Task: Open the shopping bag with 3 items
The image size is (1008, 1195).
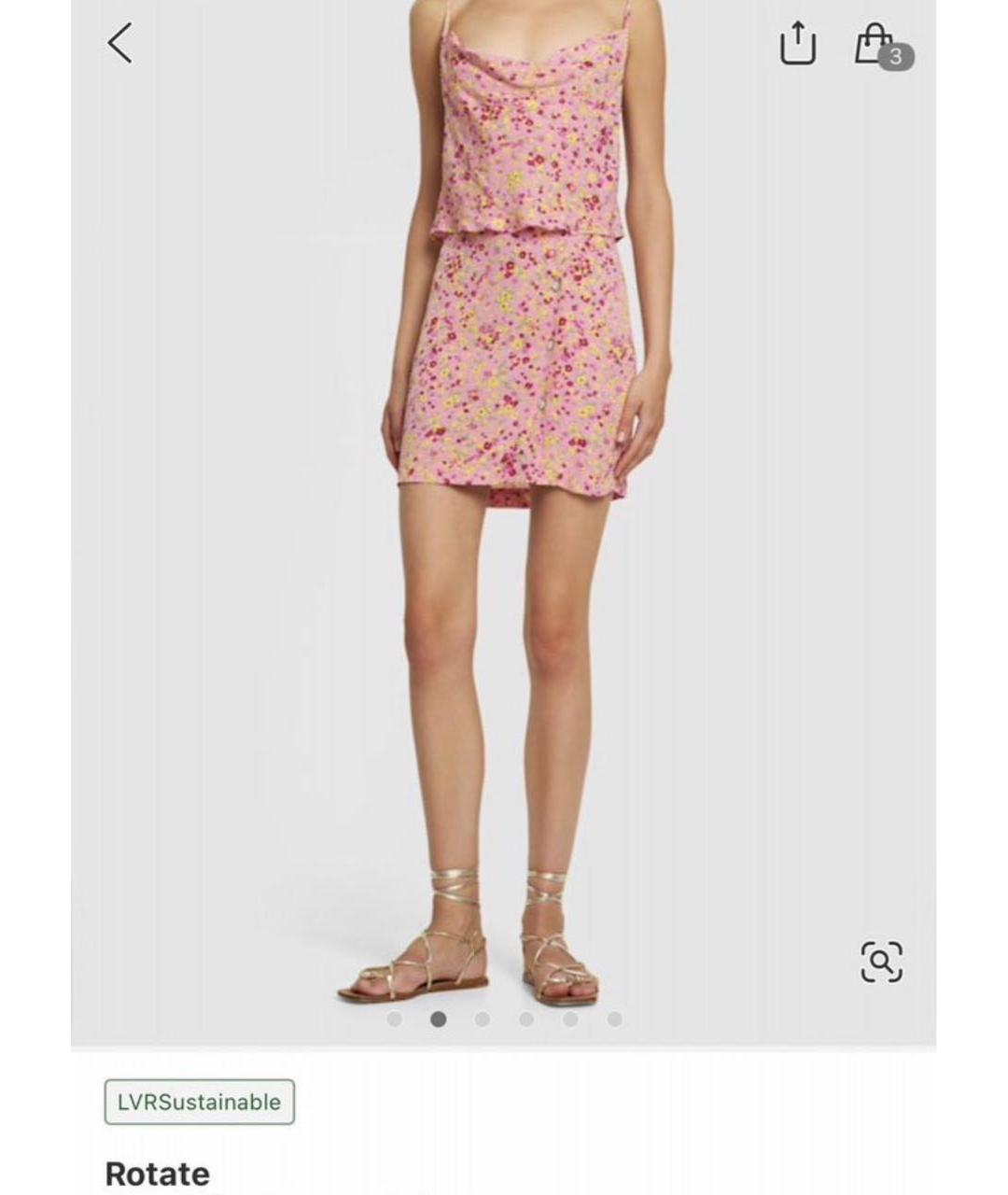Action: click(879, 45)
